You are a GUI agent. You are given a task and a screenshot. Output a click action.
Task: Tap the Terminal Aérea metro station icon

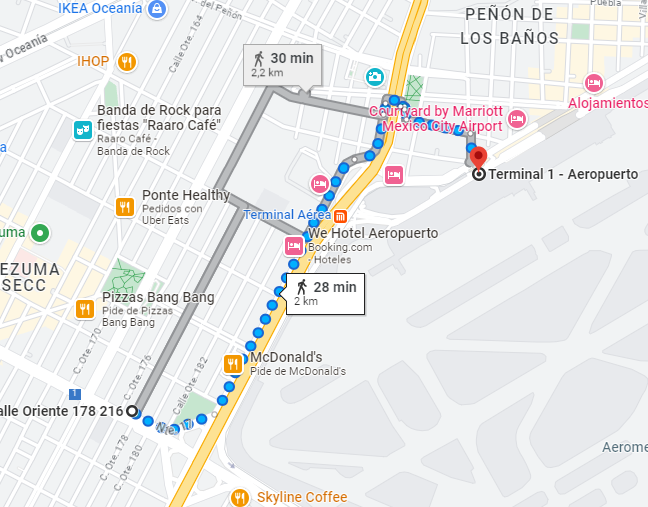[341, 216]
